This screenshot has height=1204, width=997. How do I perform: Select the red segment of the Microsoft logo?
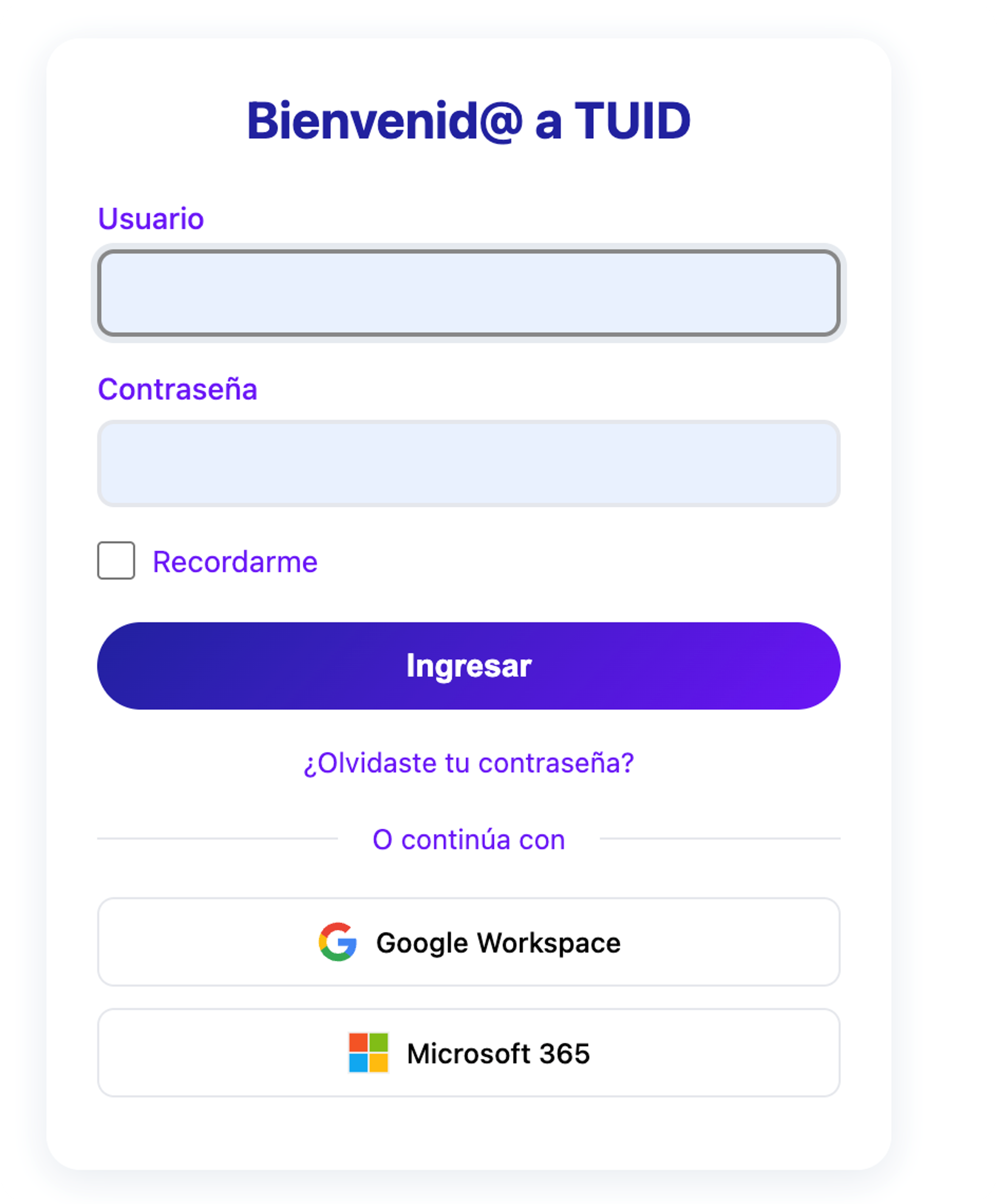pos(358,1042)
